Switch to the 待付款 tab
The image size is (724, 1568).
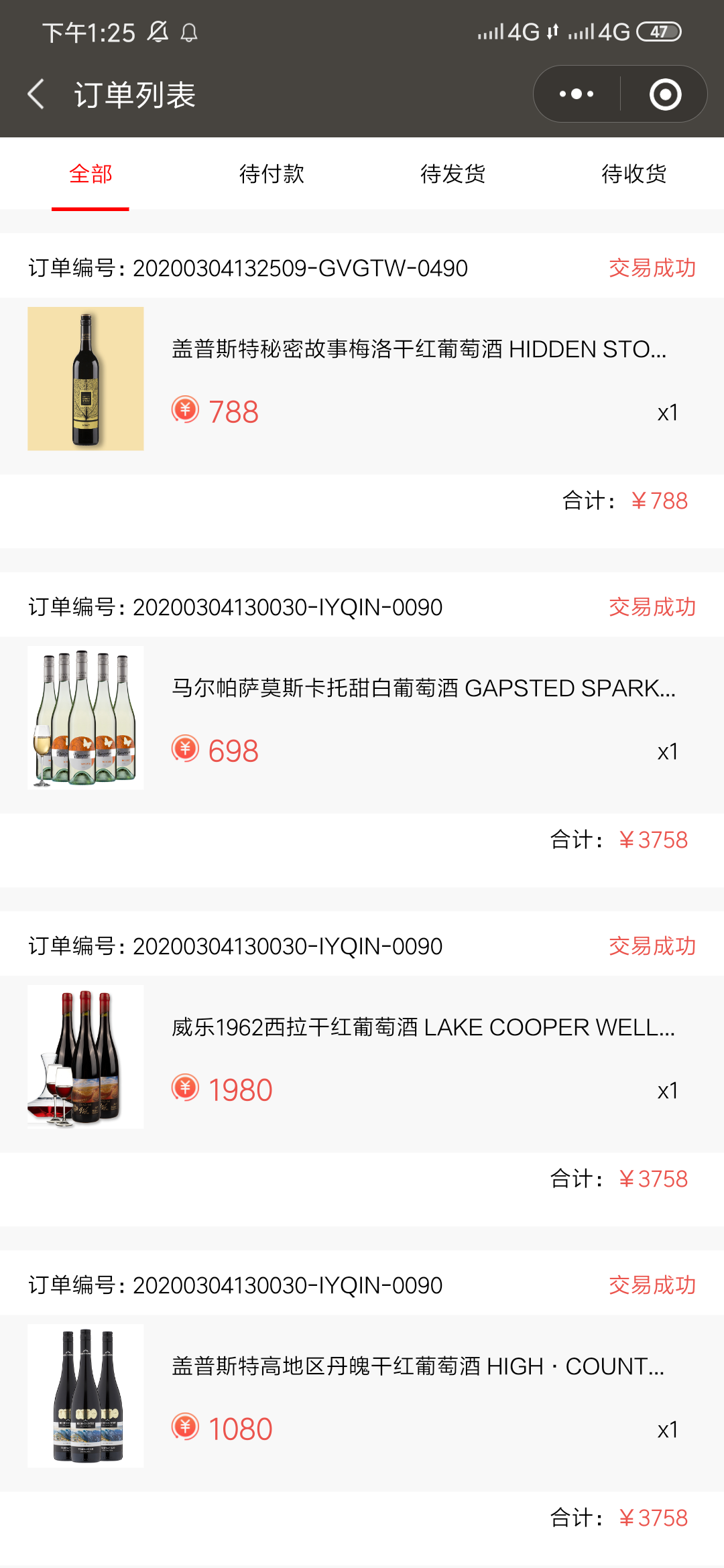271,174
